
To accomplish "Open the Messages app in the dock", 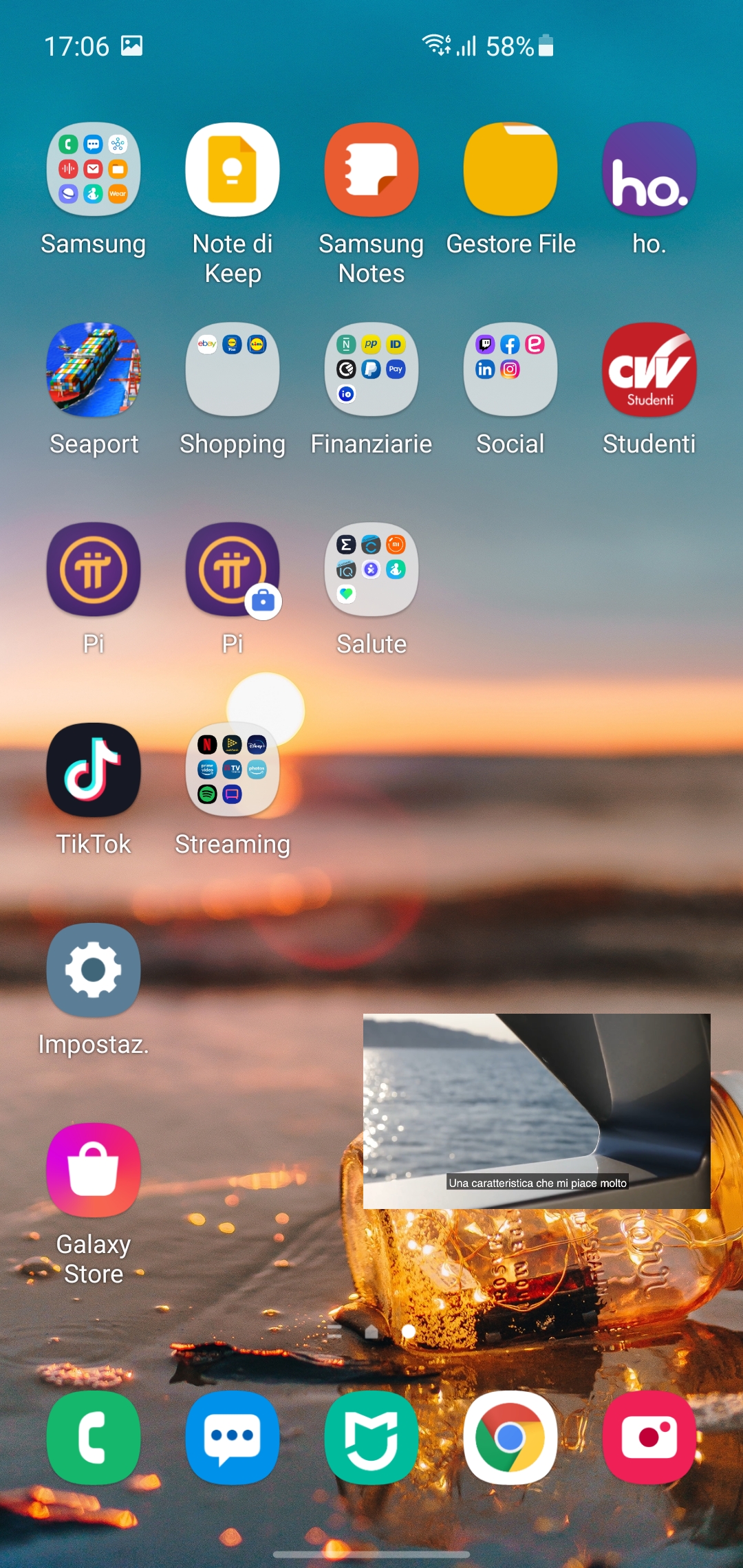I will click(x=233, y=1437).
